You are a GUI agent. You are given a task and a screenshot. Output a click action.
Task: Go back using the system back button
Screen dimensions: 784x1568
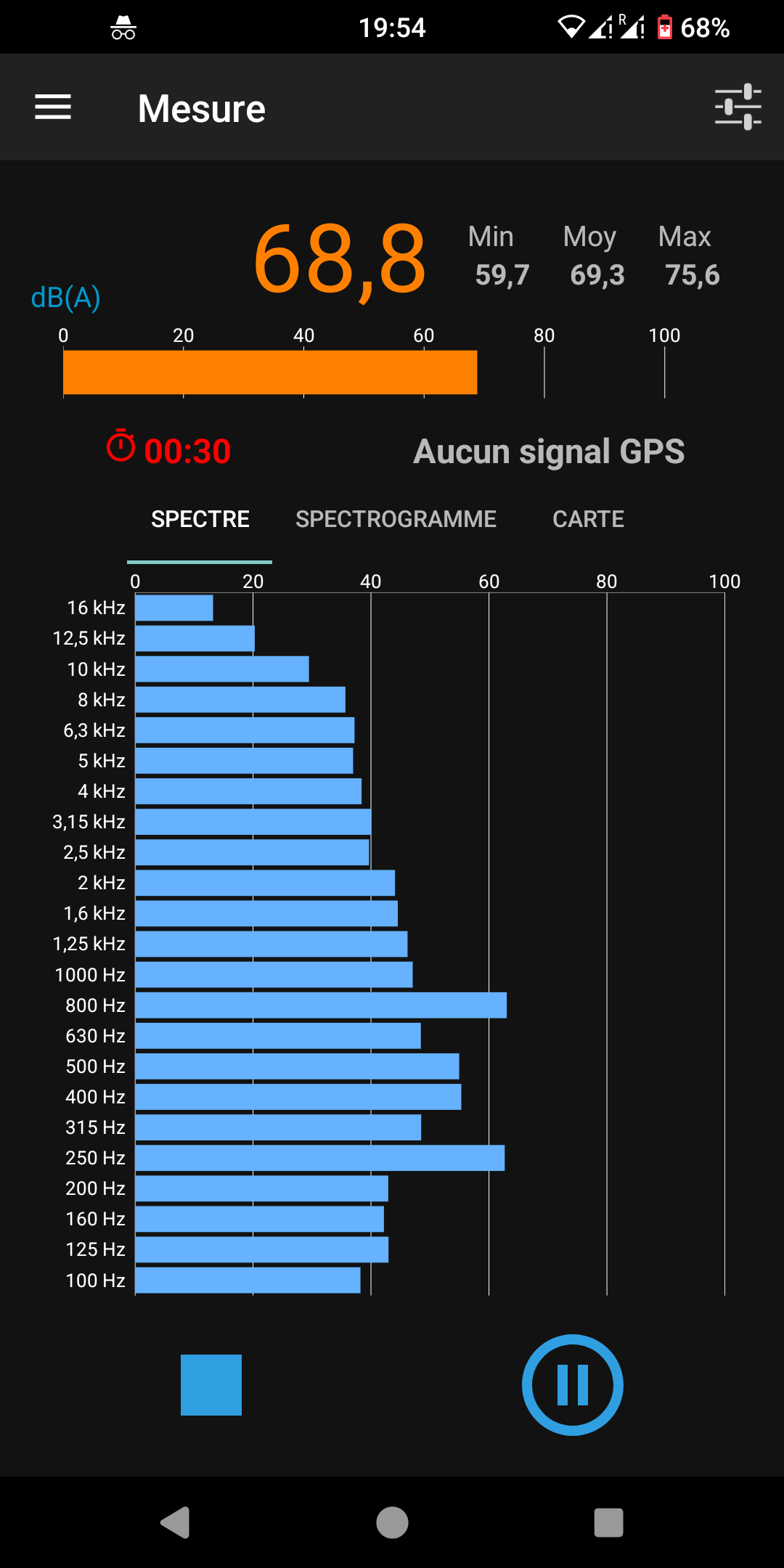coord(175,1522)
